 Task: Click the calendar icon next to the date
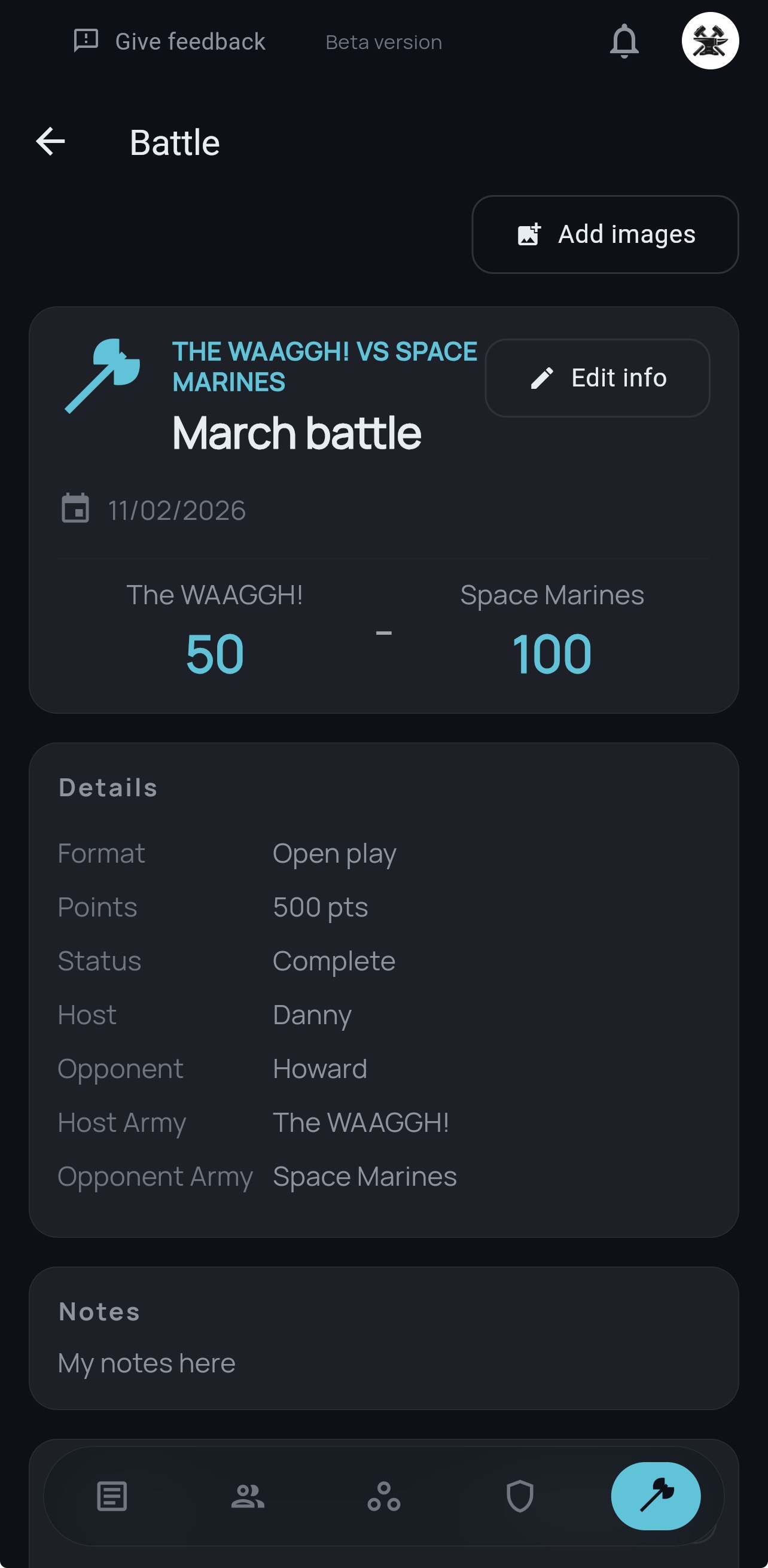pos(75,510)
